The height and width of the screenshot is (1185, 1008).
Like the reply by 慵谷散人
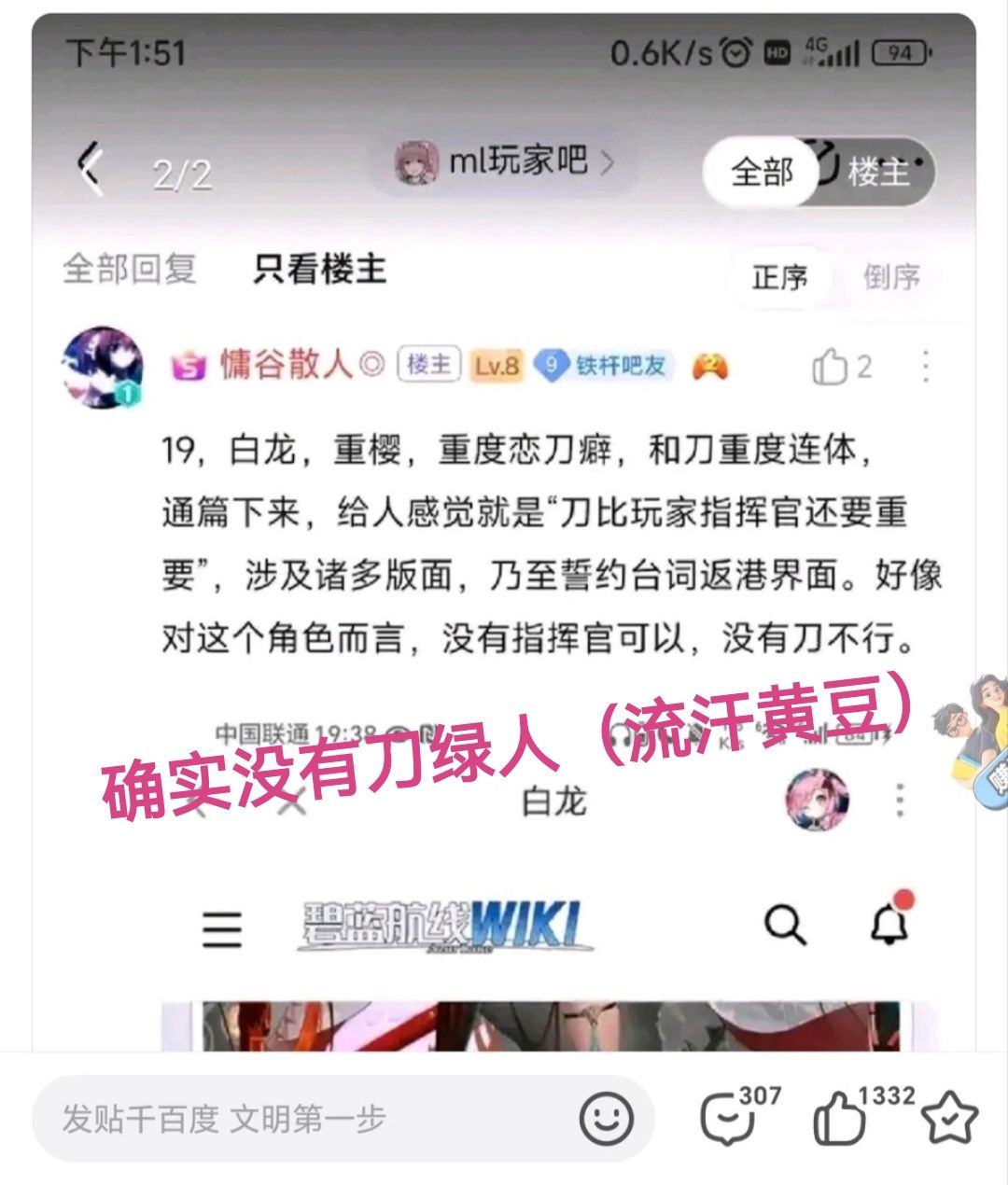830,367
